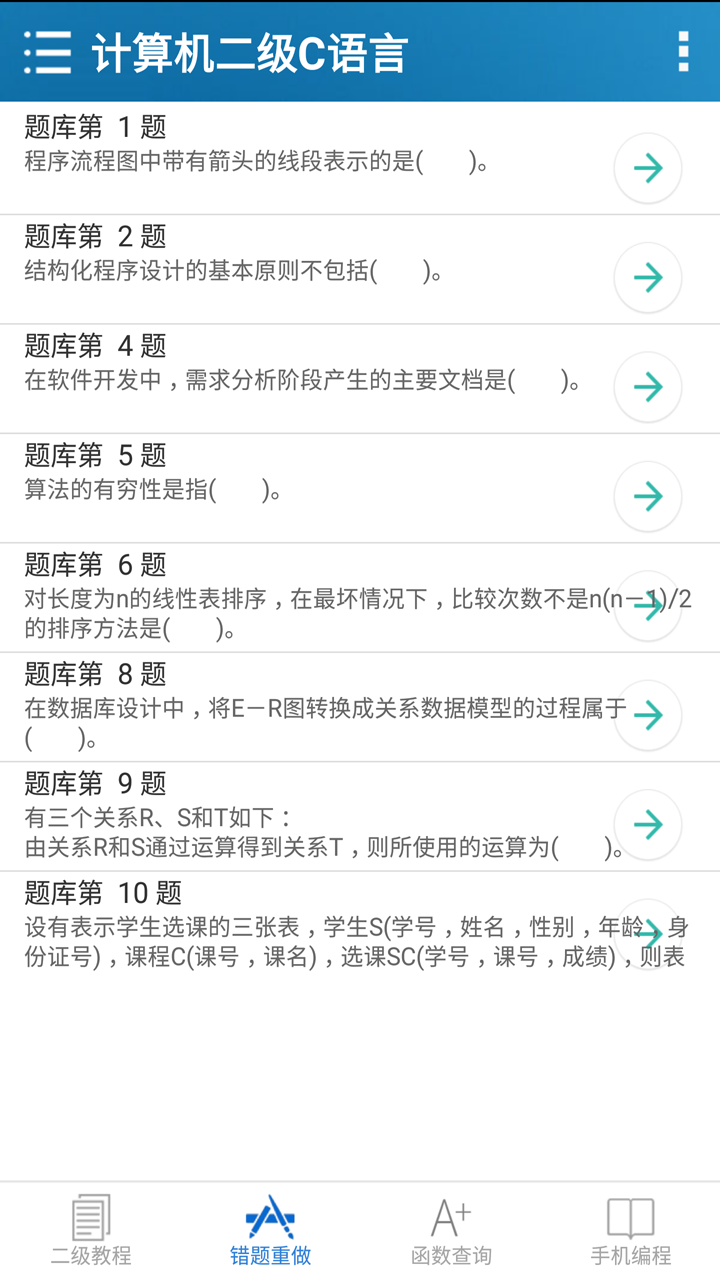Viewport: 720px width, 1280px height.
Task: Go to the 函数查询 tab
Action: tap(451, 1231)
